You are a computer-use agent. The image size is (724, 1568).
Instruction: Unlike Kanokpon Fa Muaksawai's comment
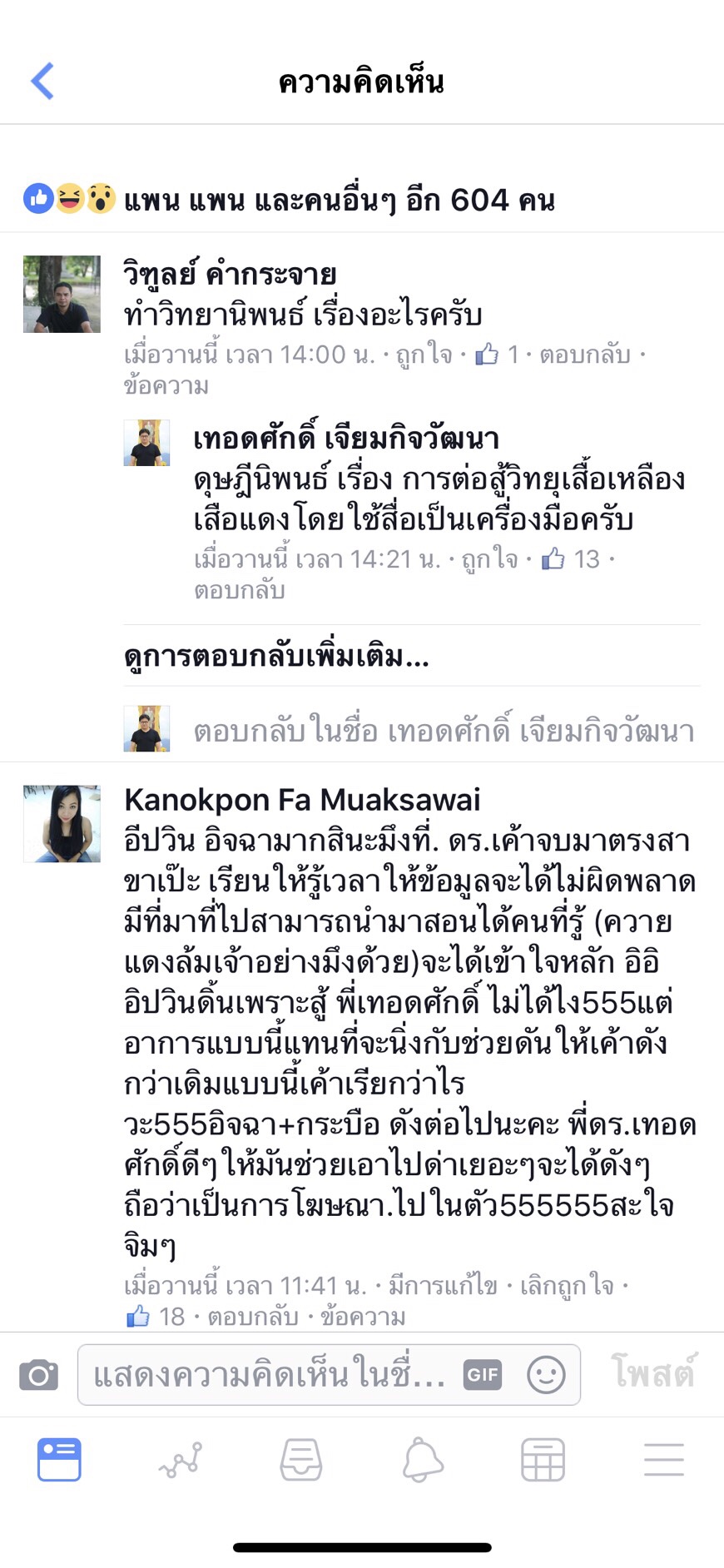pyautogui.click(x=566, y=1286)
